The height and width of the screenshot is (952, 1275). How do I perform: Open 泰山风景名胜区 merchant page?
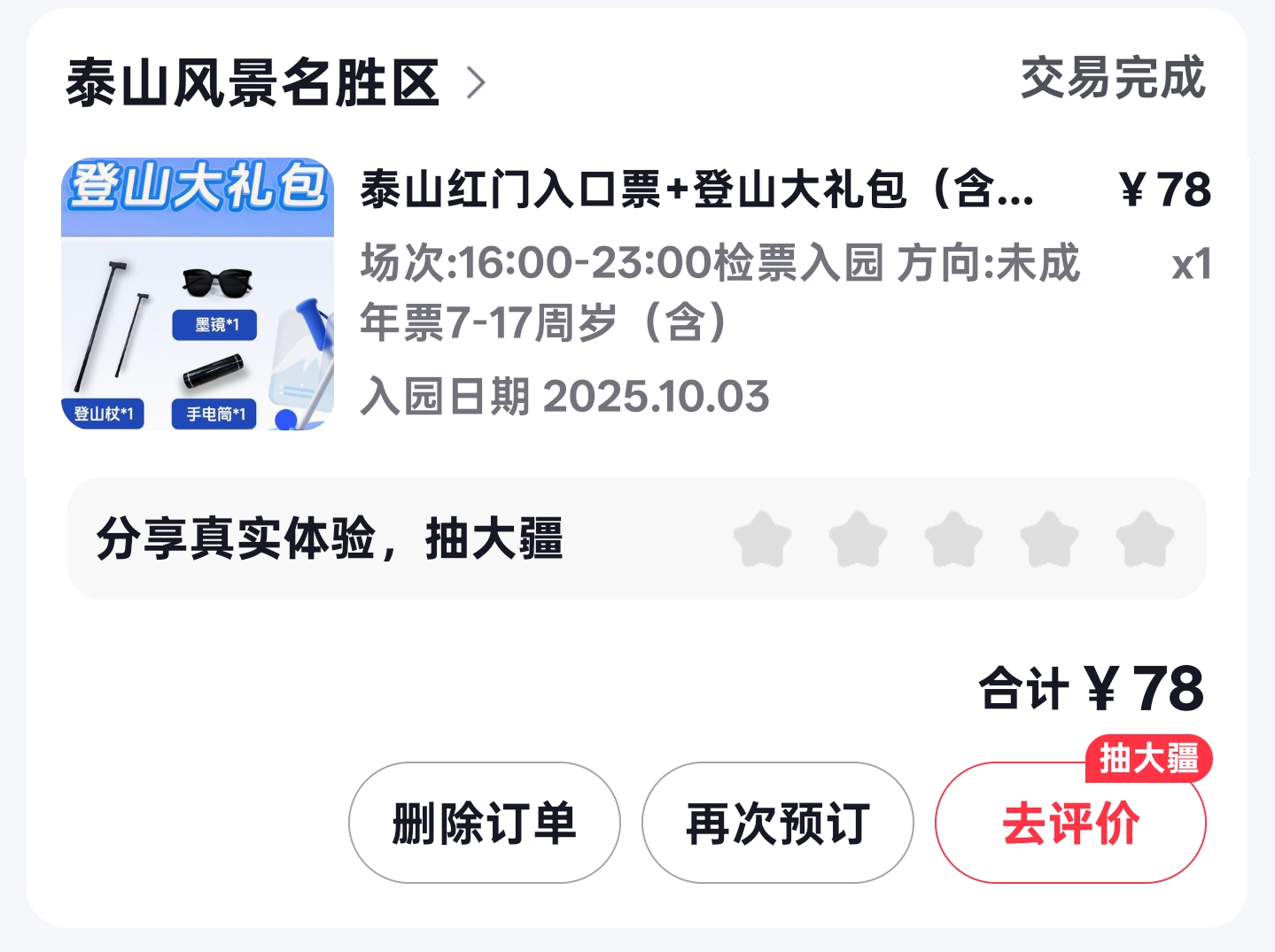[x=275, y=83]
